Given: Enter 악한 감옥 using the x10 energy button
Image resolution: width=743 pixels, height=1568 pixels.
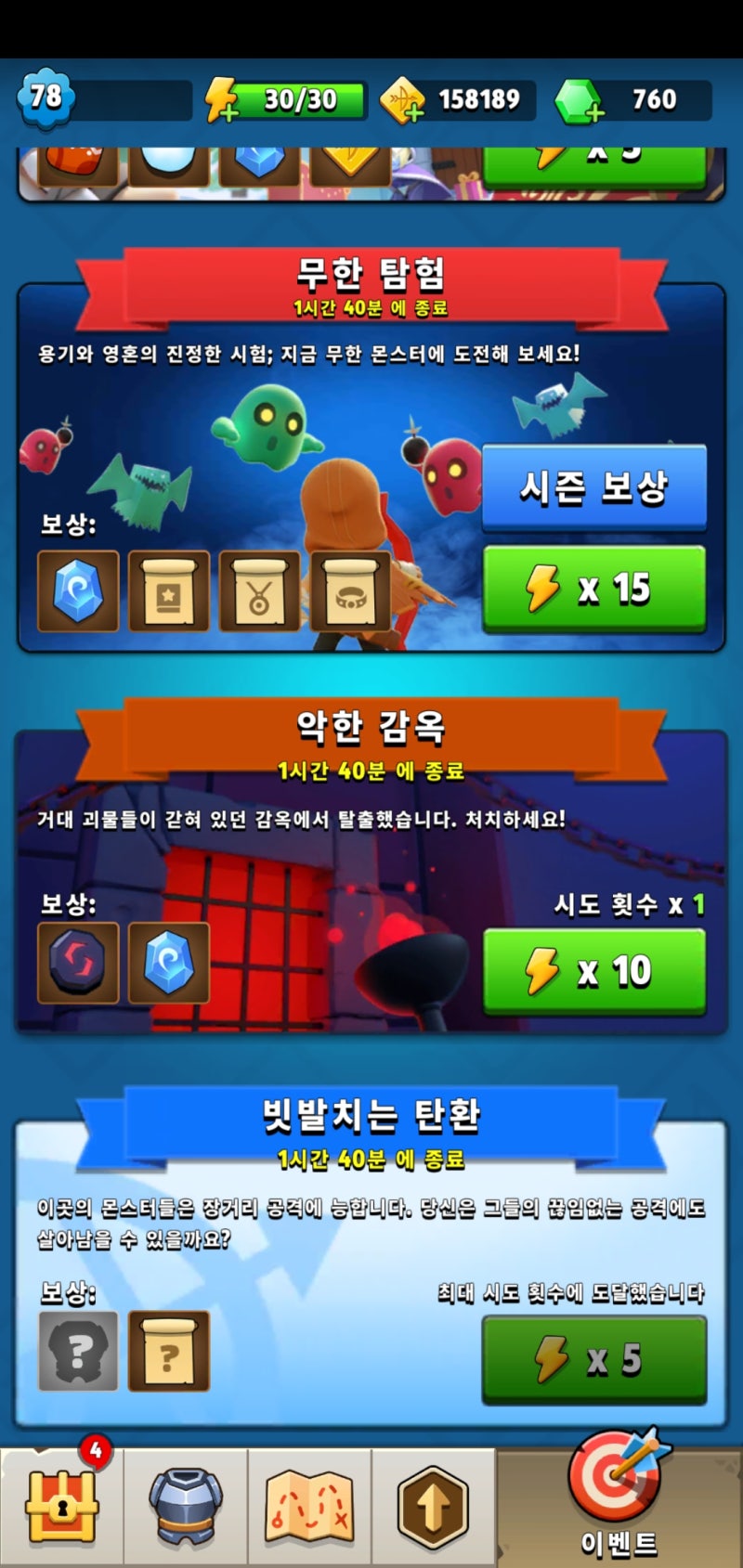Looking at the screenshot, I should tap(594, 971).
